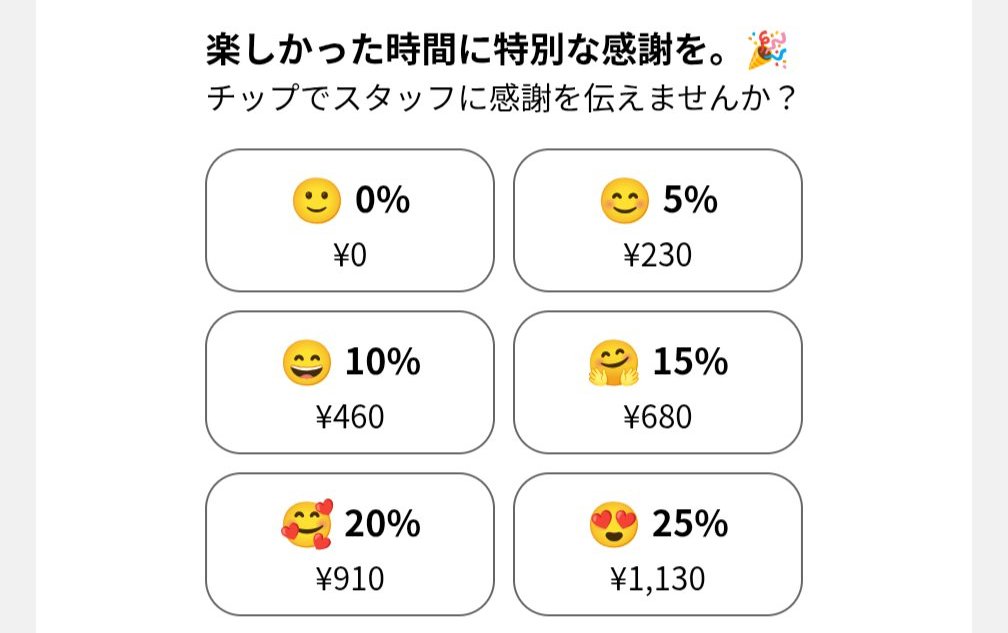Select the 0% tip option
The width and height of the screenshot is (1008, 633).
tap(350, 221)
